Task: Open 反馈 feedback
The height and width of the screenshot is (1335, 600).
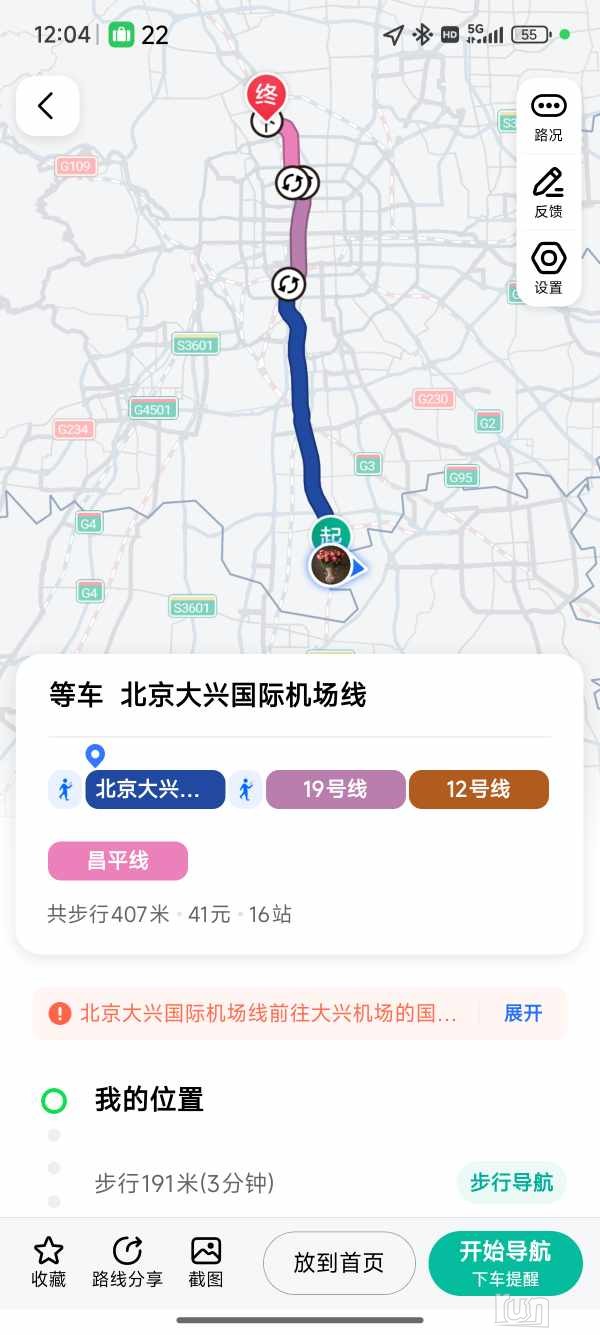Action: [548, 193]
